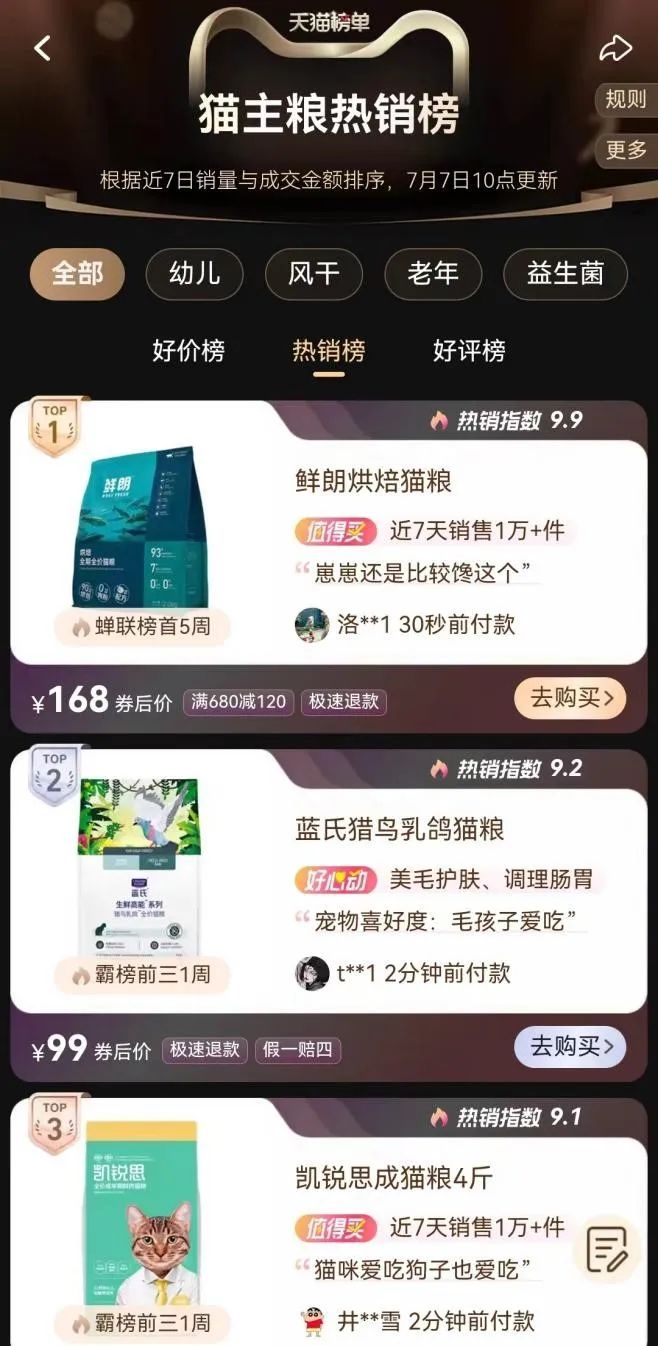
Task: Switch to the 好评榜 tab
Action: click(x=469, y=351)
